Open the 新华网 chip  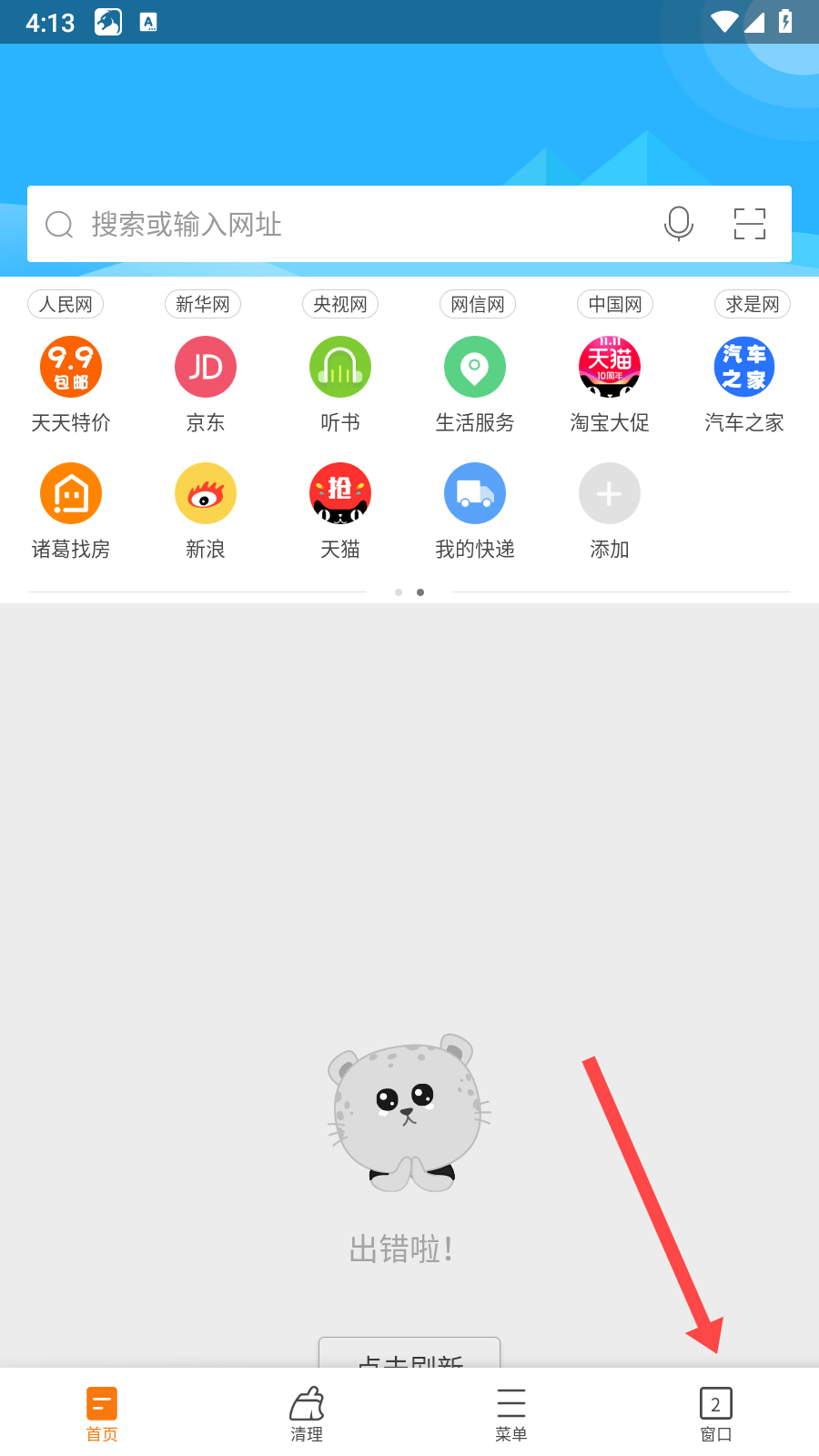[x=203, y=304]
